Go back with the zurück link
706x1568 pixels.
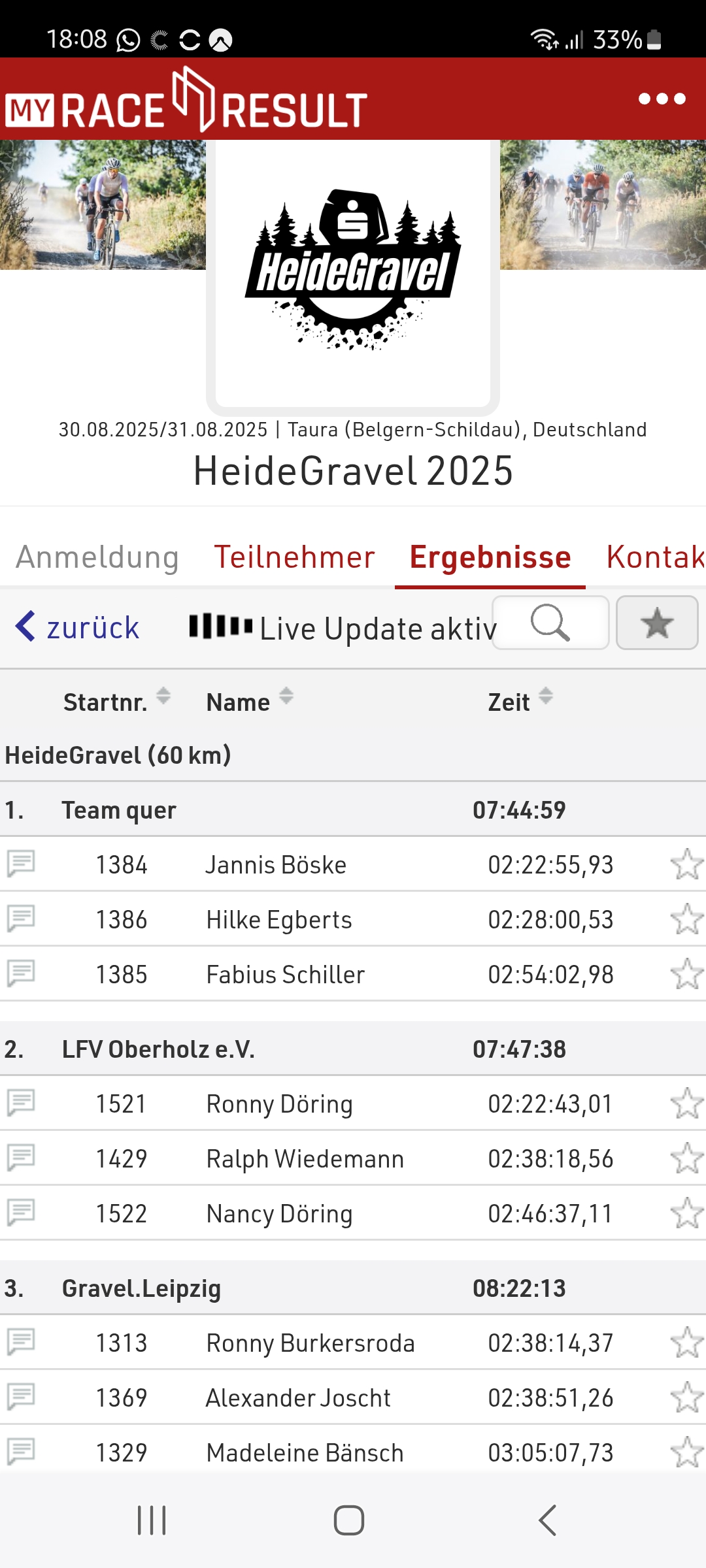tap(78, 627)
